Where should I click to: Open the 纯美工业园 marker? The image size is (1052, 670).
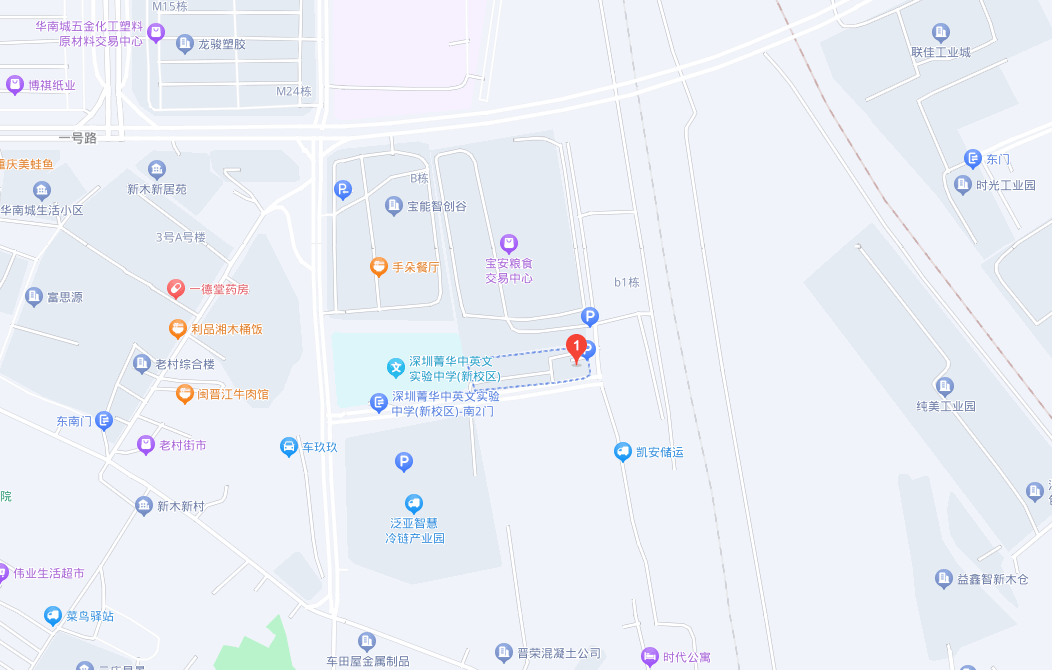[945, 386]
